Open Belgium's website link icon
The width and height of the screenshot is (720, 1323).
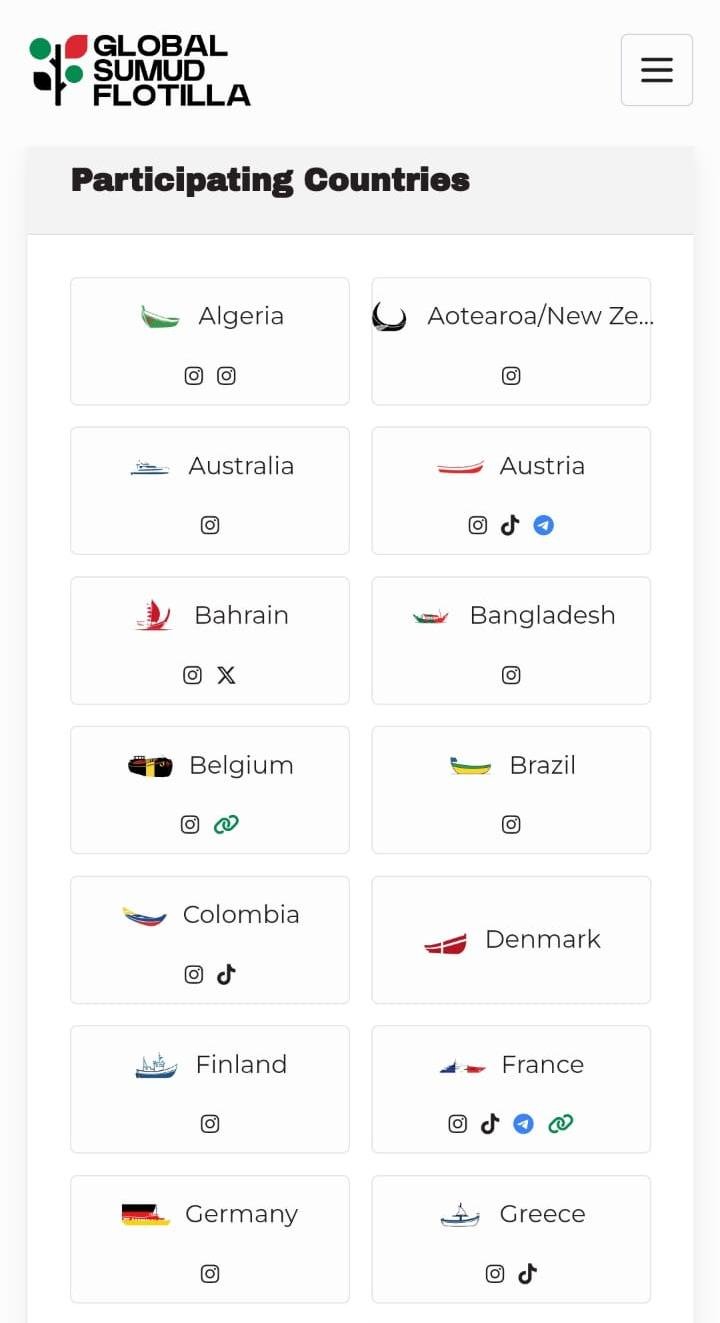(x=227, y=824)
